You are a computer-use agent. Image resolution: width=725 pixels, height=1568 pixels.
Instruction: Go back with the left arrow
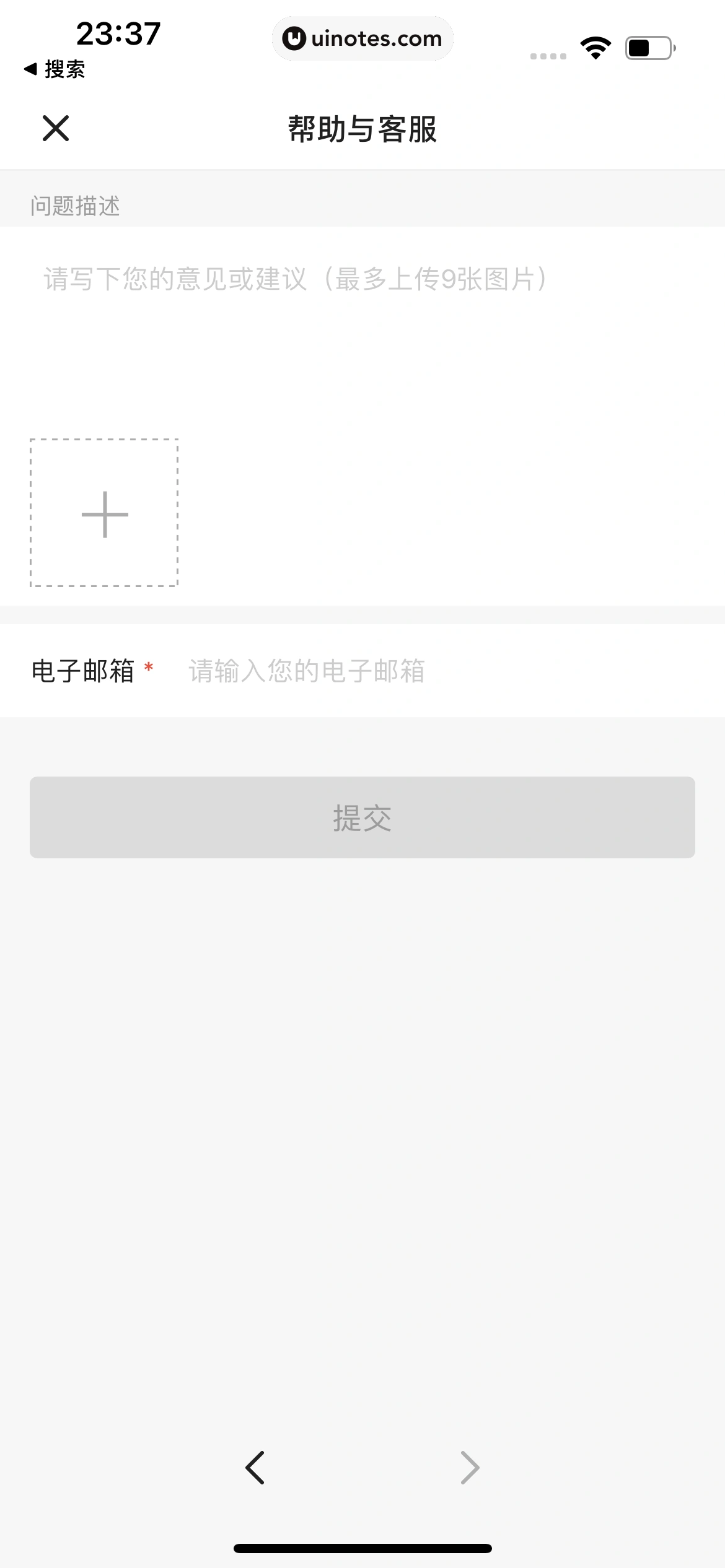(255, 1468)
